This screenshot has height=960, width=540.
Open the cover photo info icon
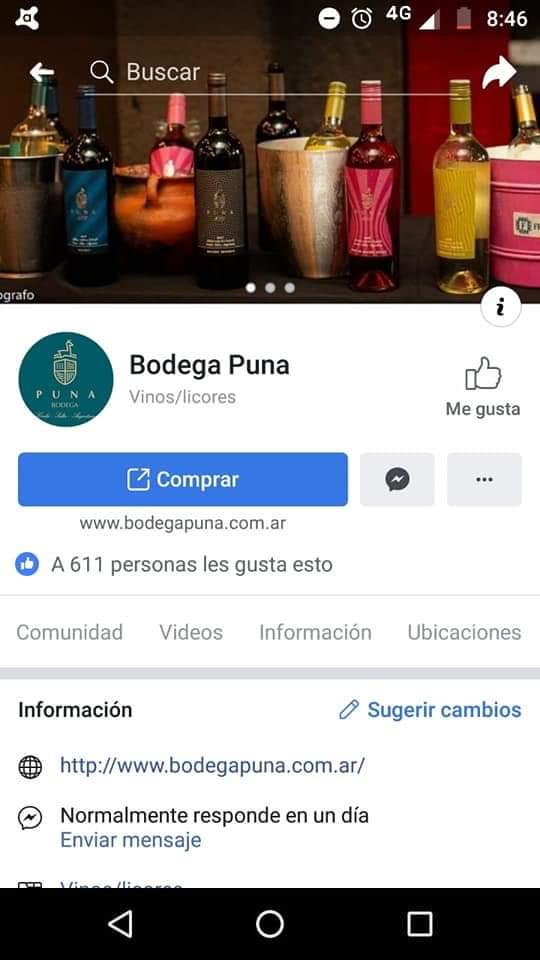tap(501, 307)
